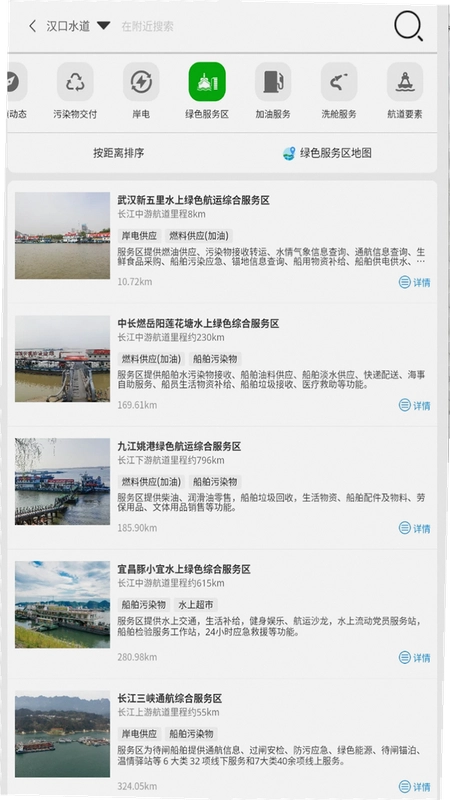View 详情 for 长江三峡通航综合服务区

click(x=414, y=787)
